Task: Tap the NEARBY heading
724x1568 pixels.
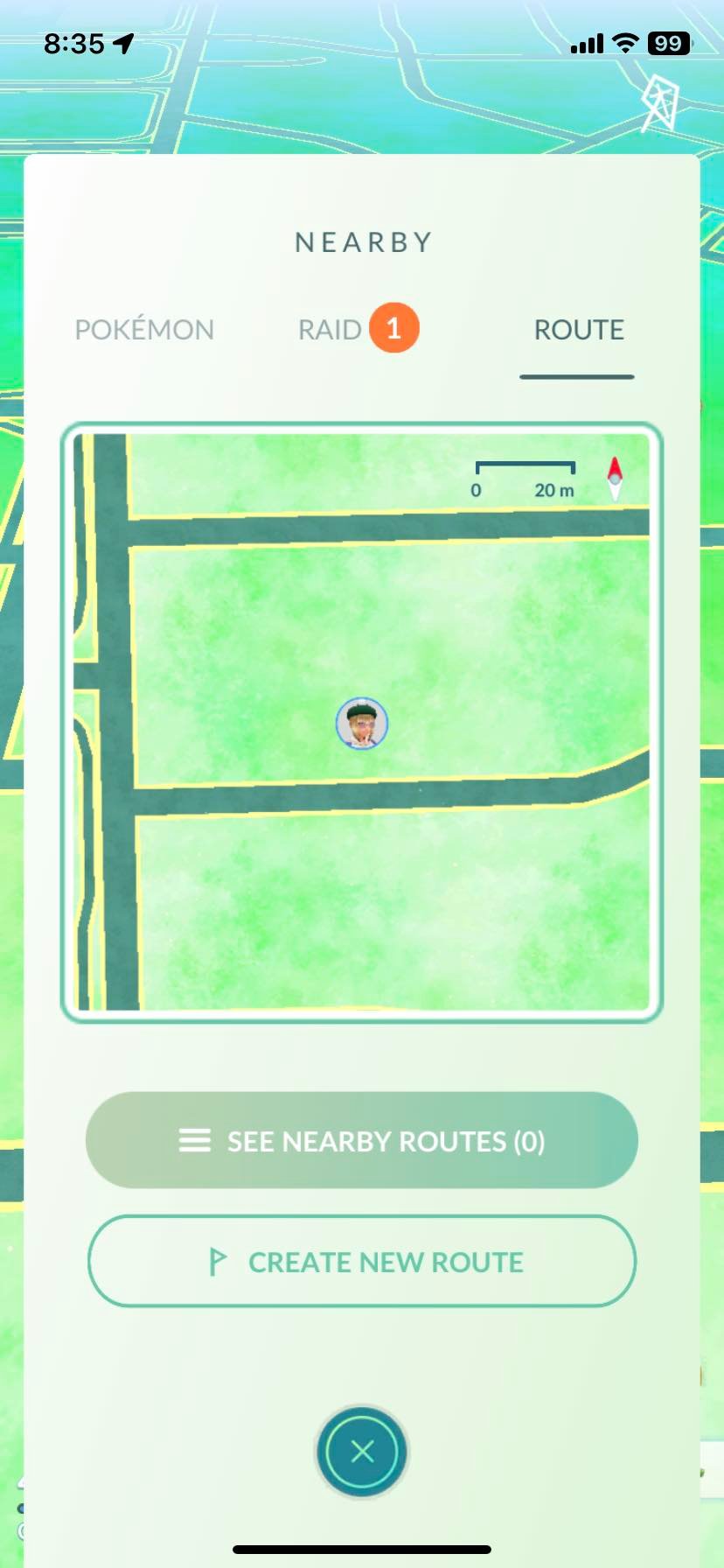Action: (362, 241)
